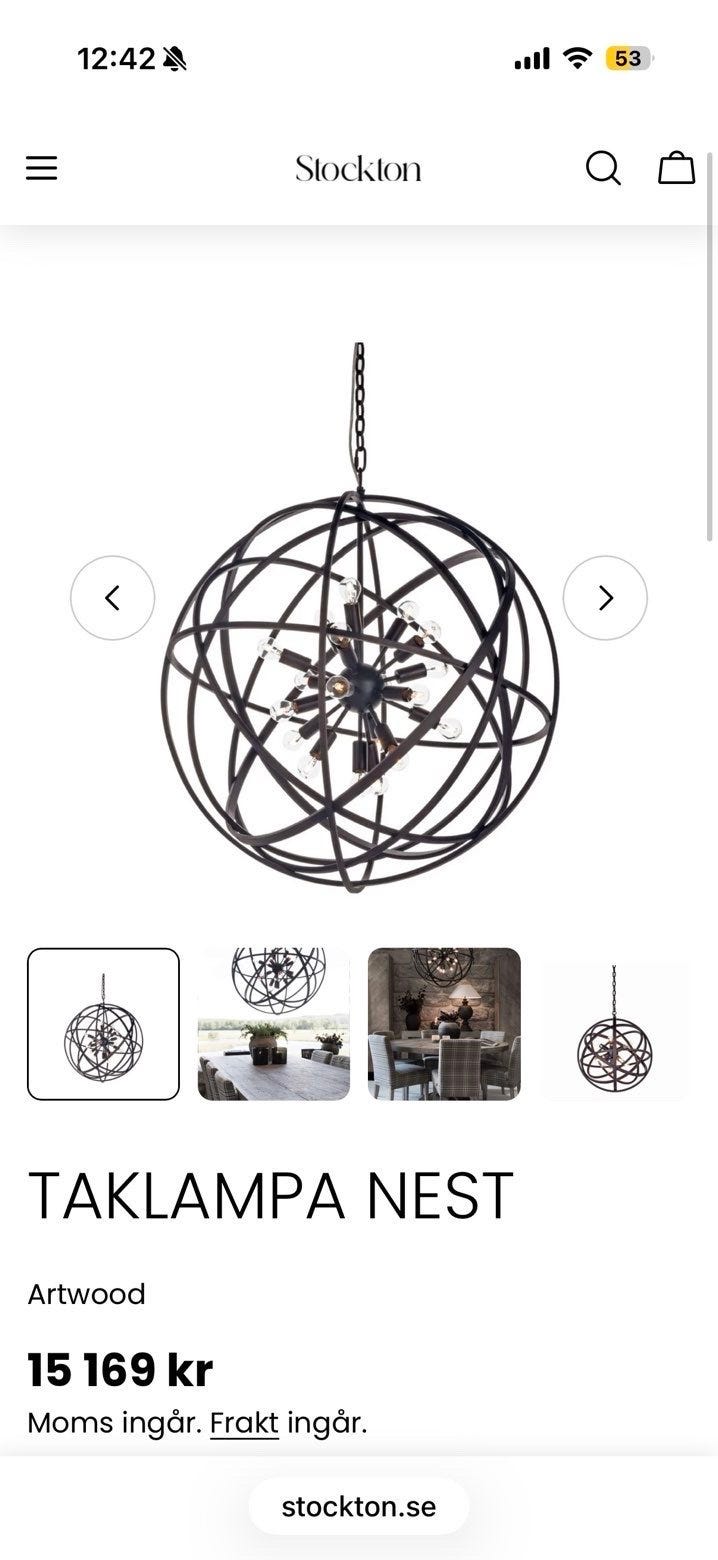
Task: Enlarge the main Nest lamp image
Action: 359,618
